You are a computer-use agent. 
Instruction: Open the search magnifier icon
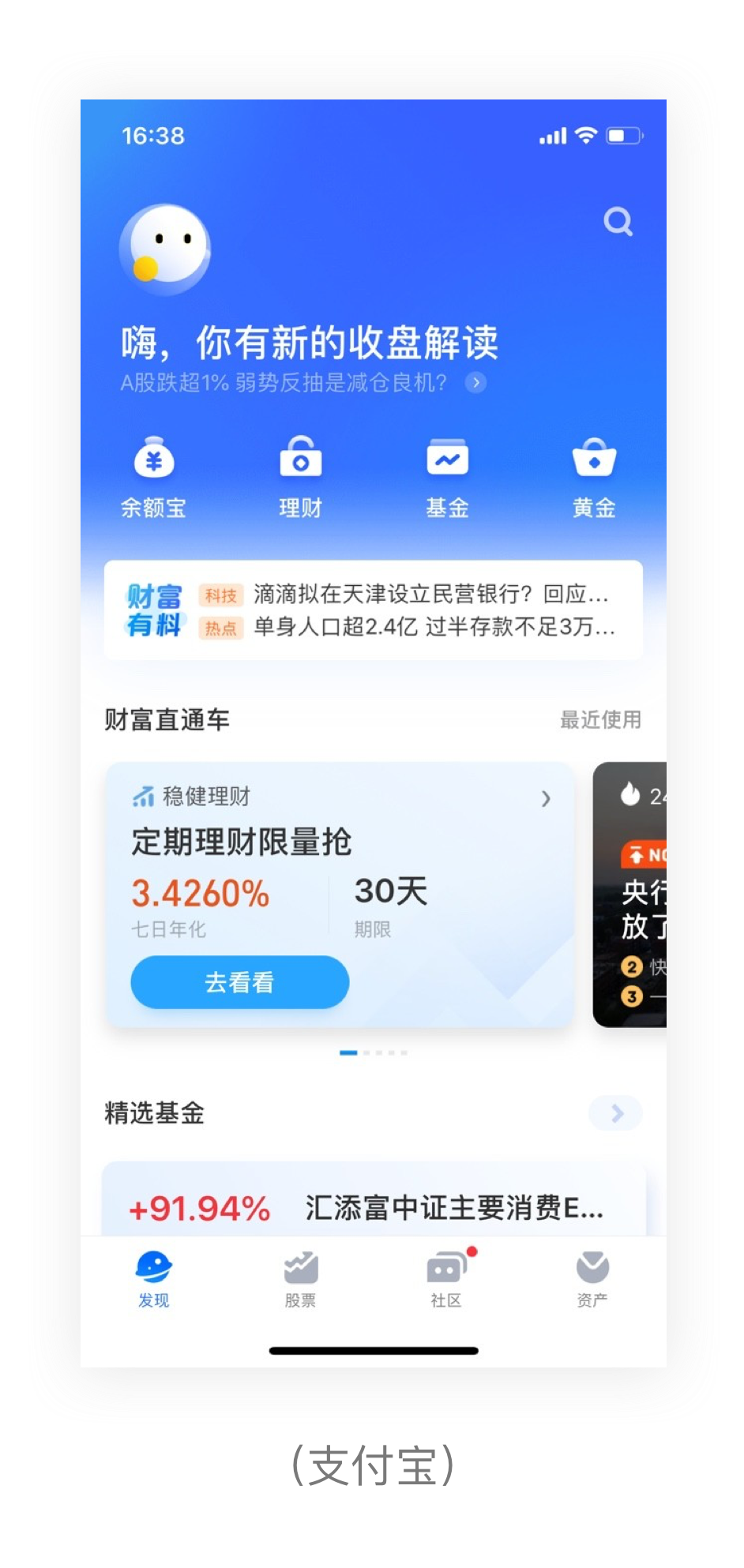pyautogui.click(x=618, y=222)
